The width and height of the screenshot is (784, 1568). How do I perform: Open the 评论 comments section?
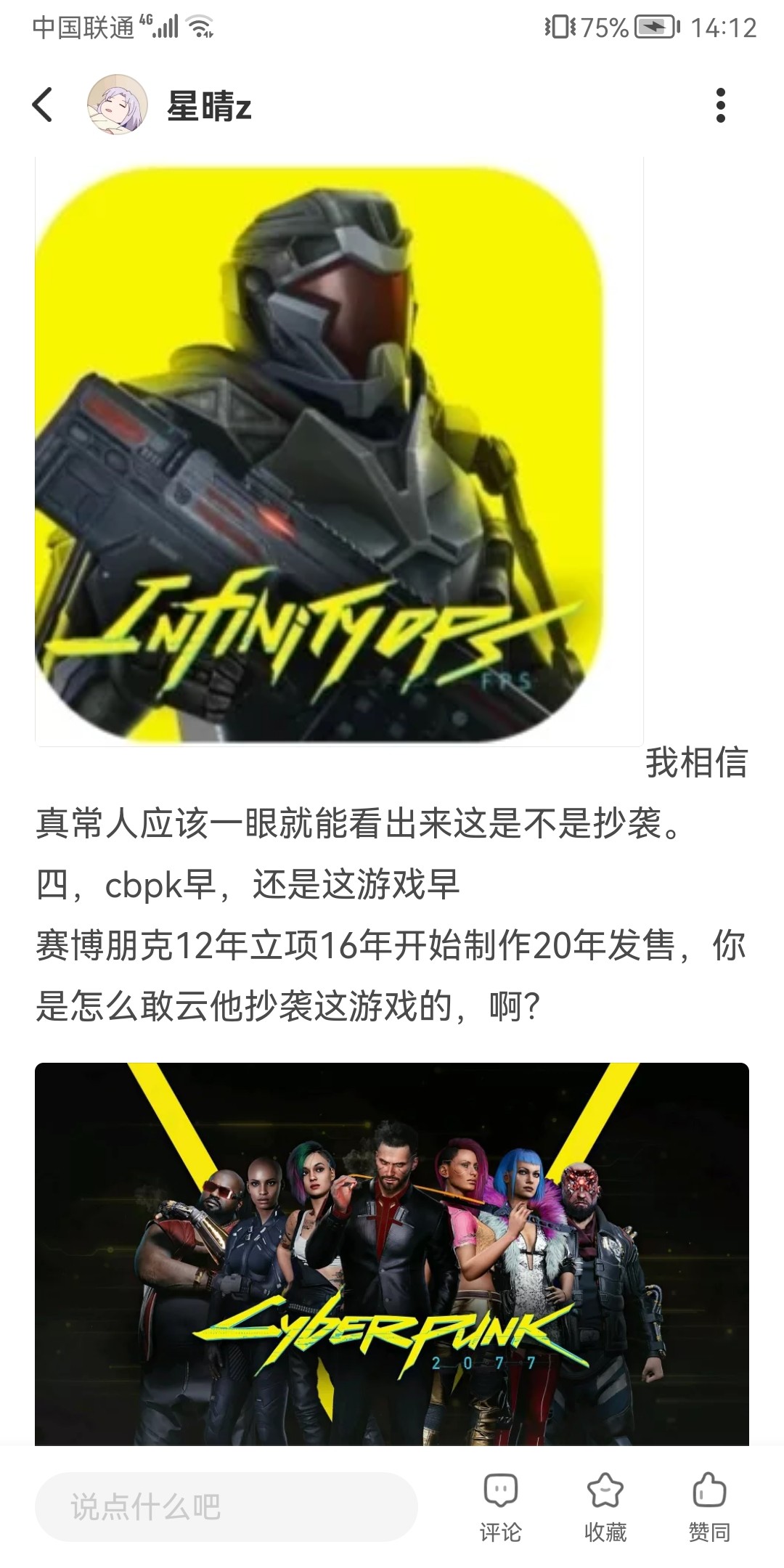point(500,1507)
